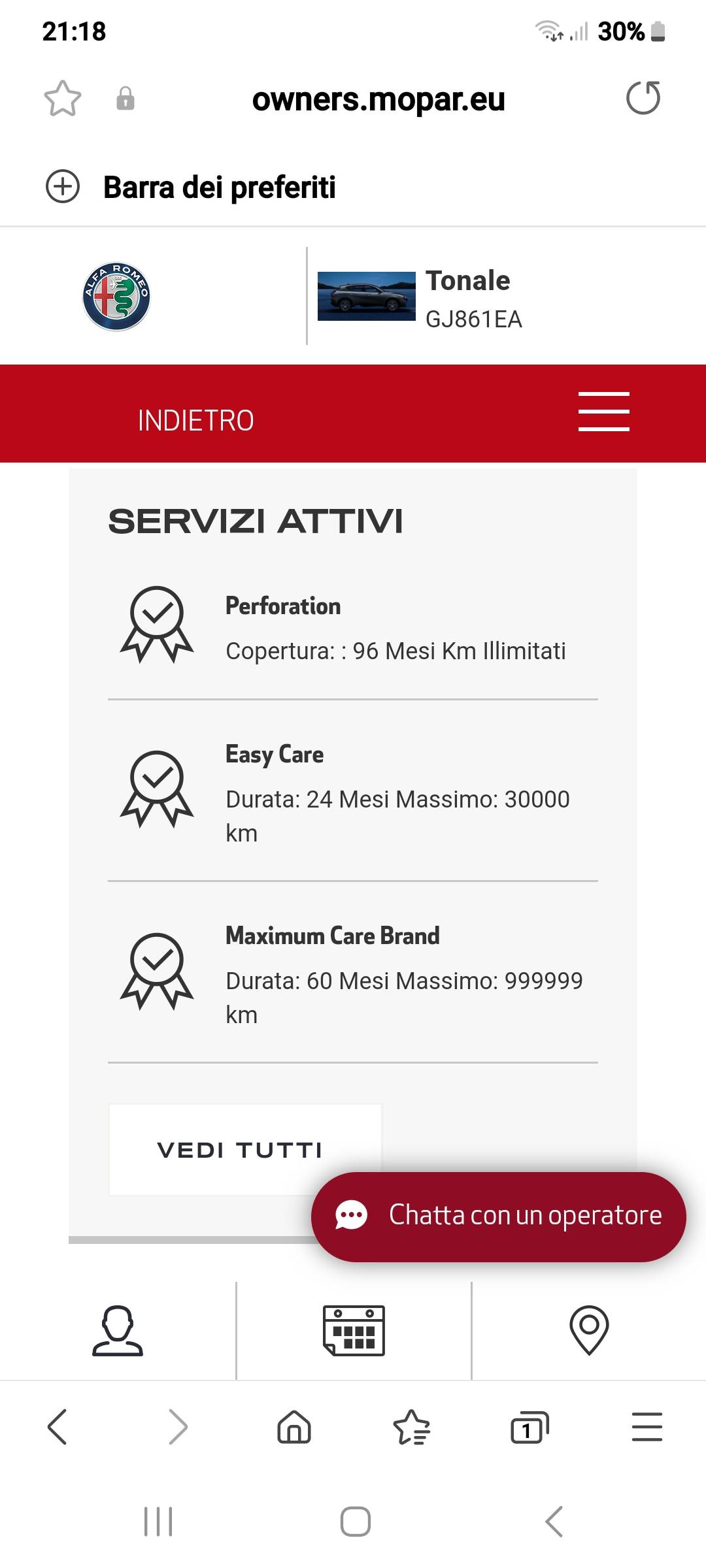Tap the Alfa Romeo logo home link

click(x=116, y=297)
